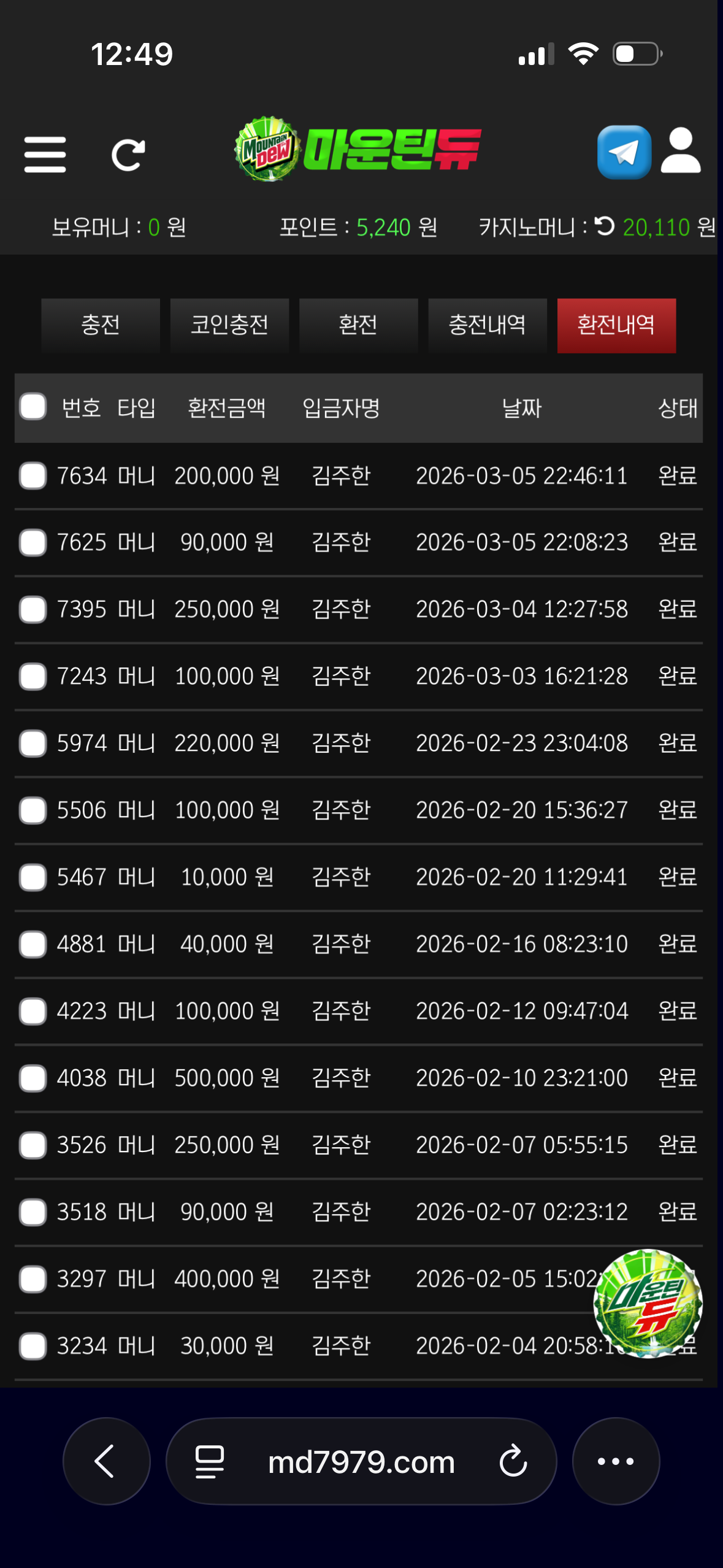Check the box for entry 7634
The width and height of the screenshot is (723, 1568).
[33, 476]
